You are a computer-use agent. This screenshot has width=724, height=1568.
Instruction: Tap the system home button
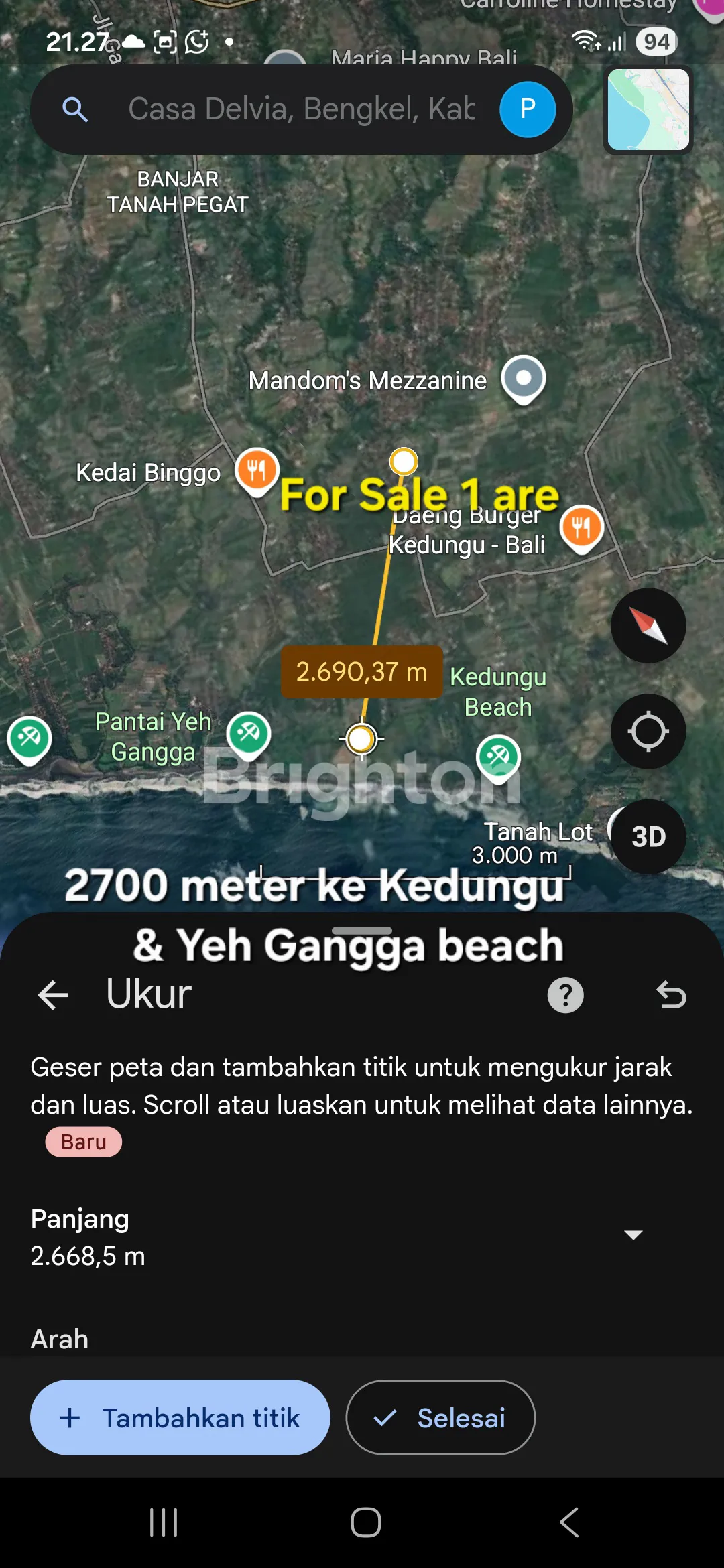(365, 1522)
